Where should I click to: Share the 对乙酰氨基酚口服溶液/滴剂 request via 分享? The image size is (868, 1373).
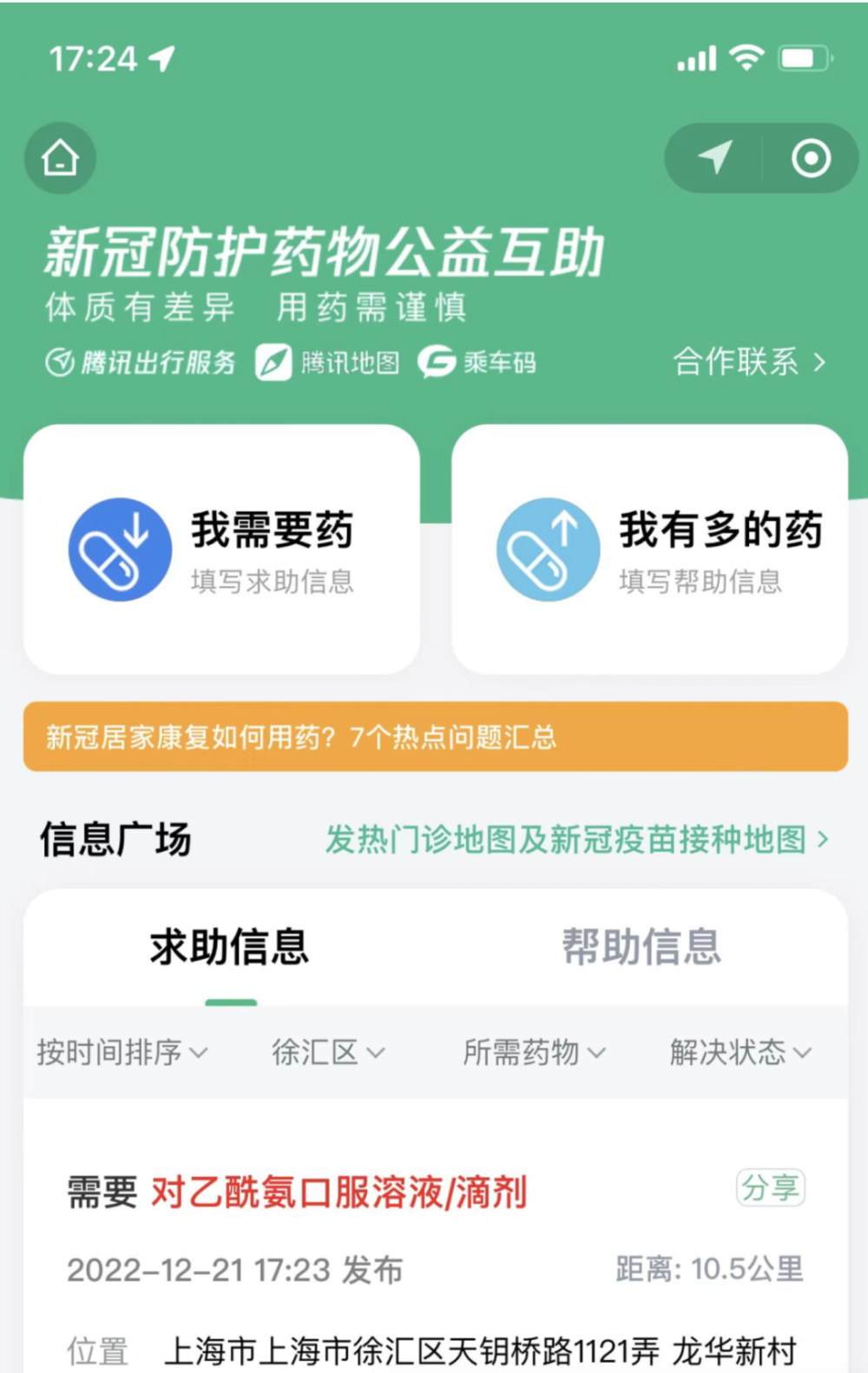click(770, 1187)
